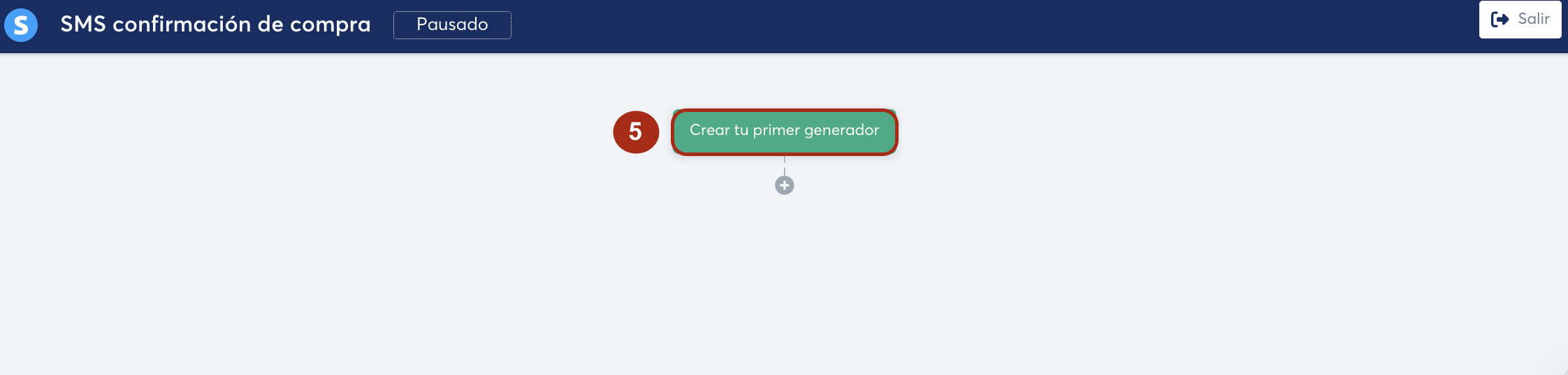1568x375 pixels.
Task: Open the blue S logo home
Action: coord(21,25)
